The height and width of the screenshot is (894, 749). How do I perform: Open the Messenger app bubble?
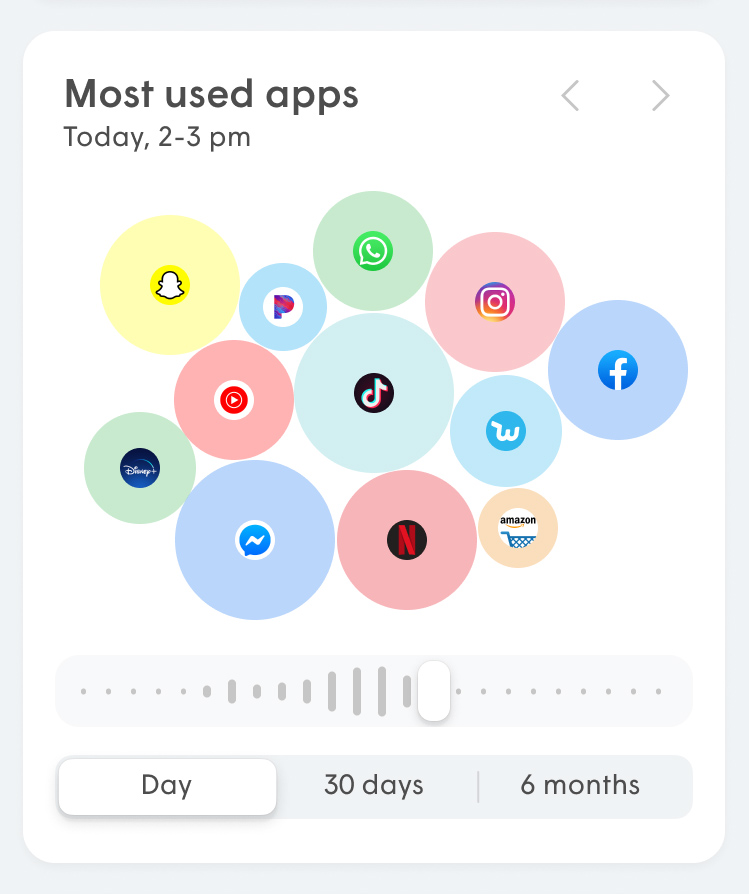pyautogui.click(x=255, y=539)
